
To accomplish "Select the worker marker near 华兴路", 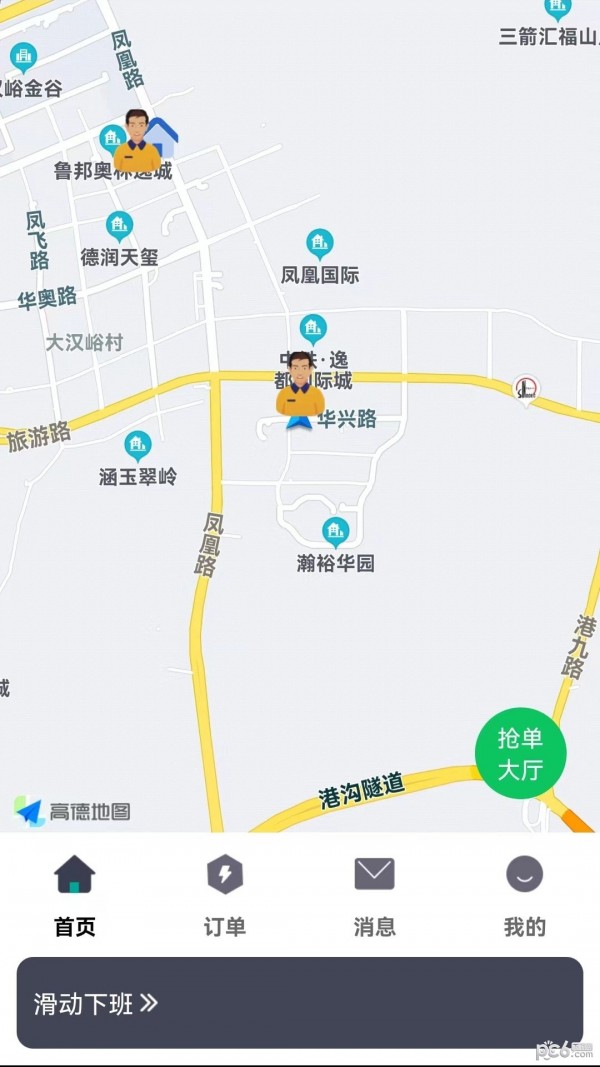I will click(299, 387).
